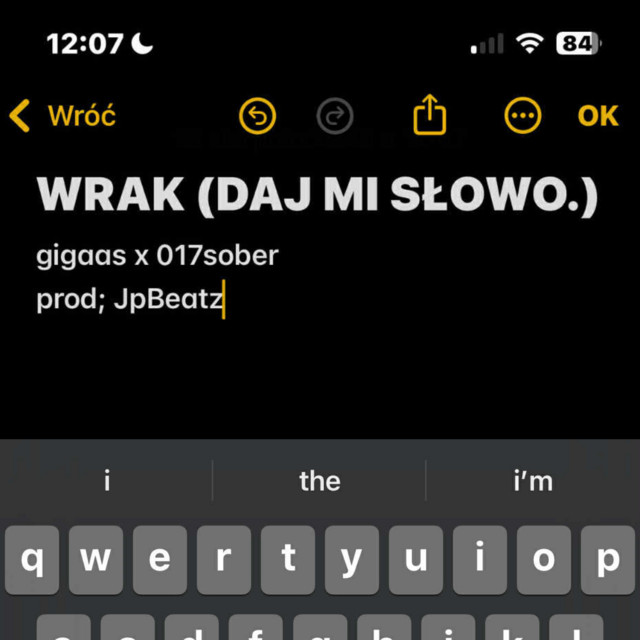Go back with the Wróć button
This screenshot has width=640, height=640.
click(x=62, y=116)
